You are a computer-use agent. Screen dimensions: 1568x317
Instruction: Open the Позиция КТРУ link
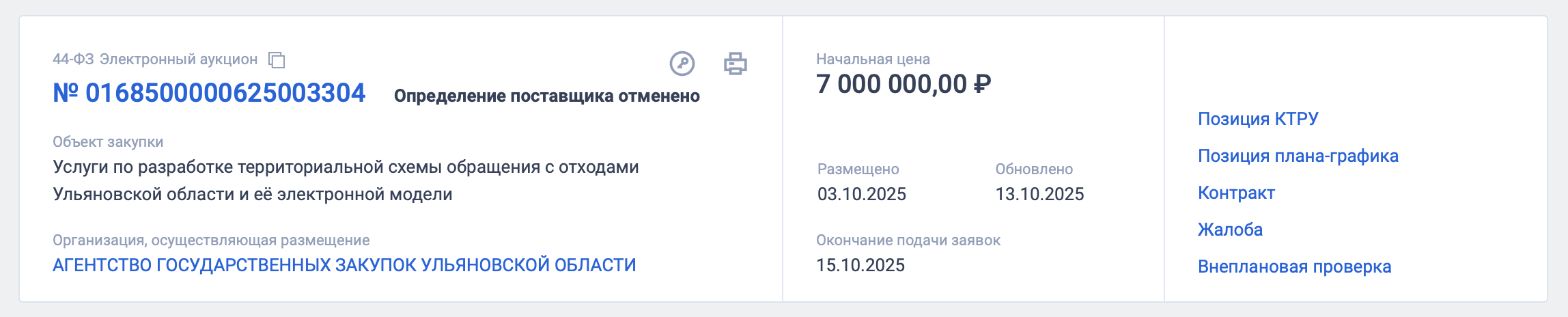click(x=1257, y=119)
